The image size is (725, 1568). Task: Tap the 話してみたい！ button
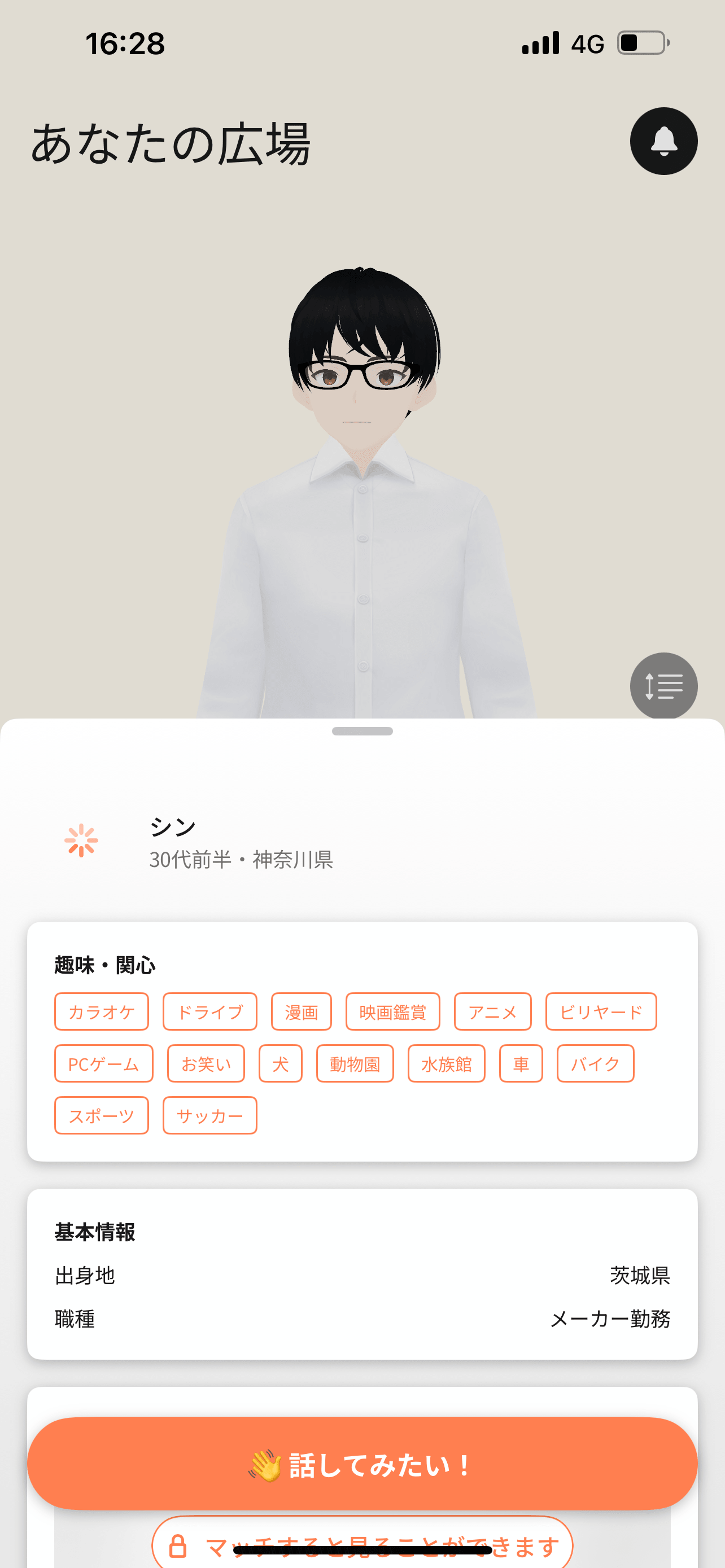[x=362, y=1464]
